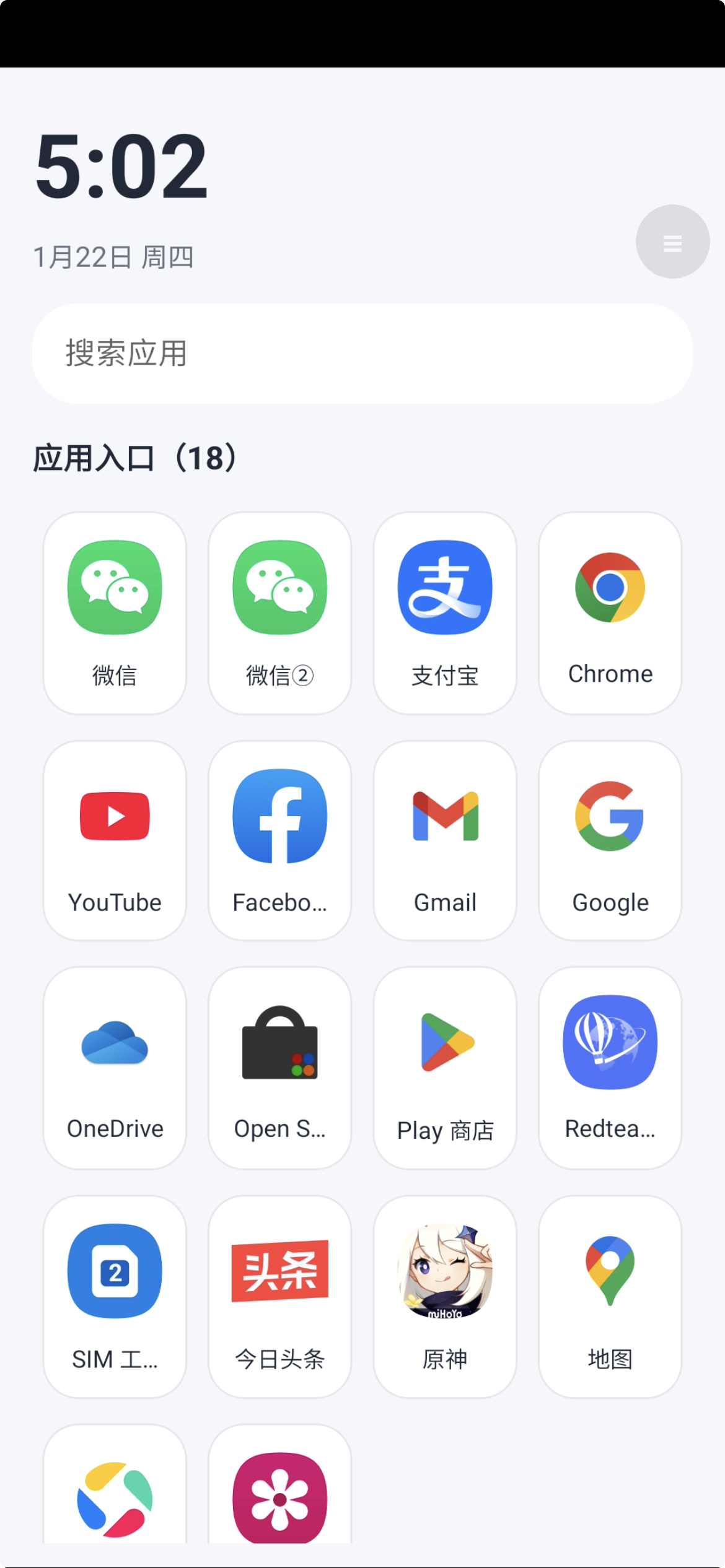Open 原神 Genshin Impact
725x1568 pixels.
pyautogui.click(x=444, y=1294)
